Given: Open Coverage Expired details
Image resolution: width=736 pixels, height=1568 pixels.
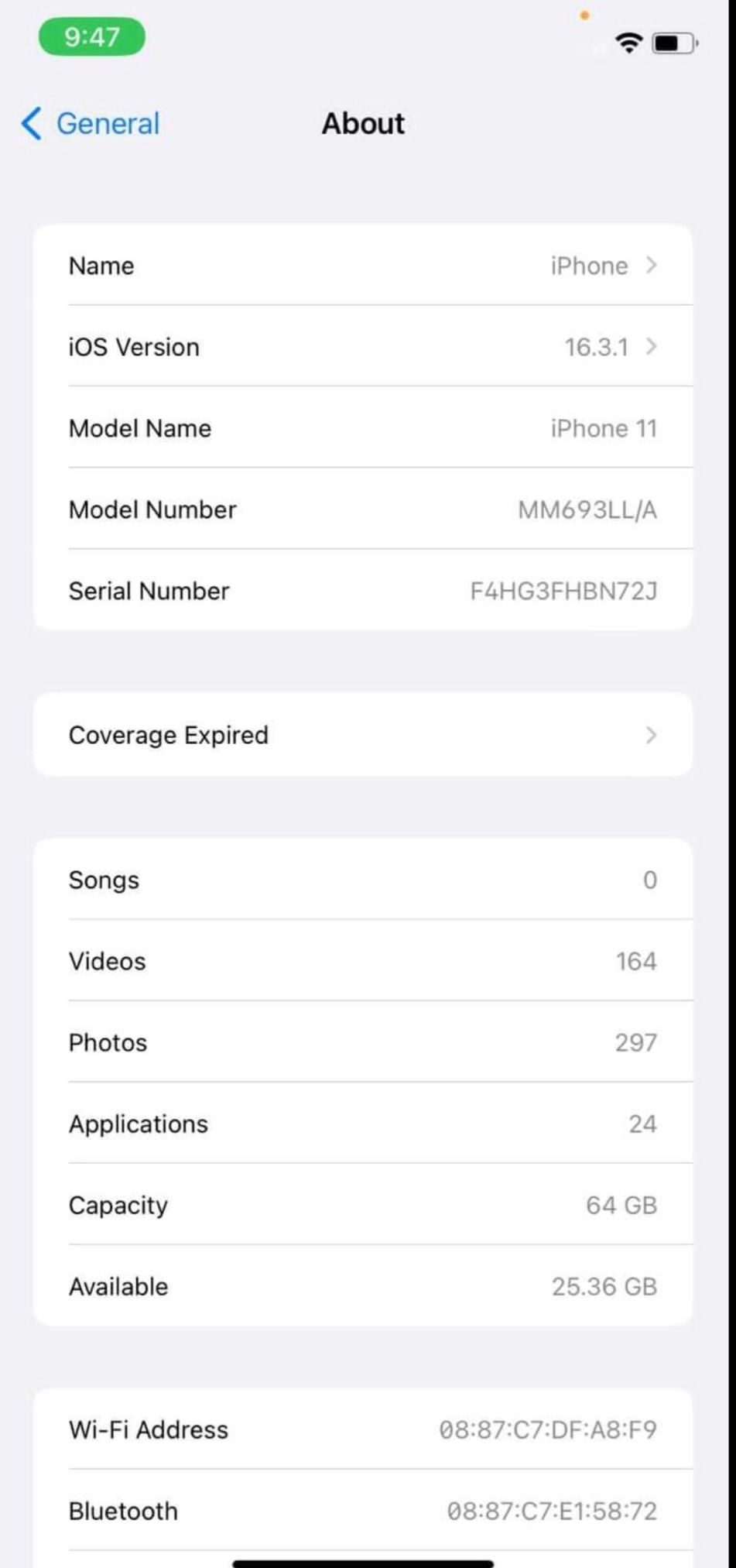Looking at the screenshot, I should 364,735.
